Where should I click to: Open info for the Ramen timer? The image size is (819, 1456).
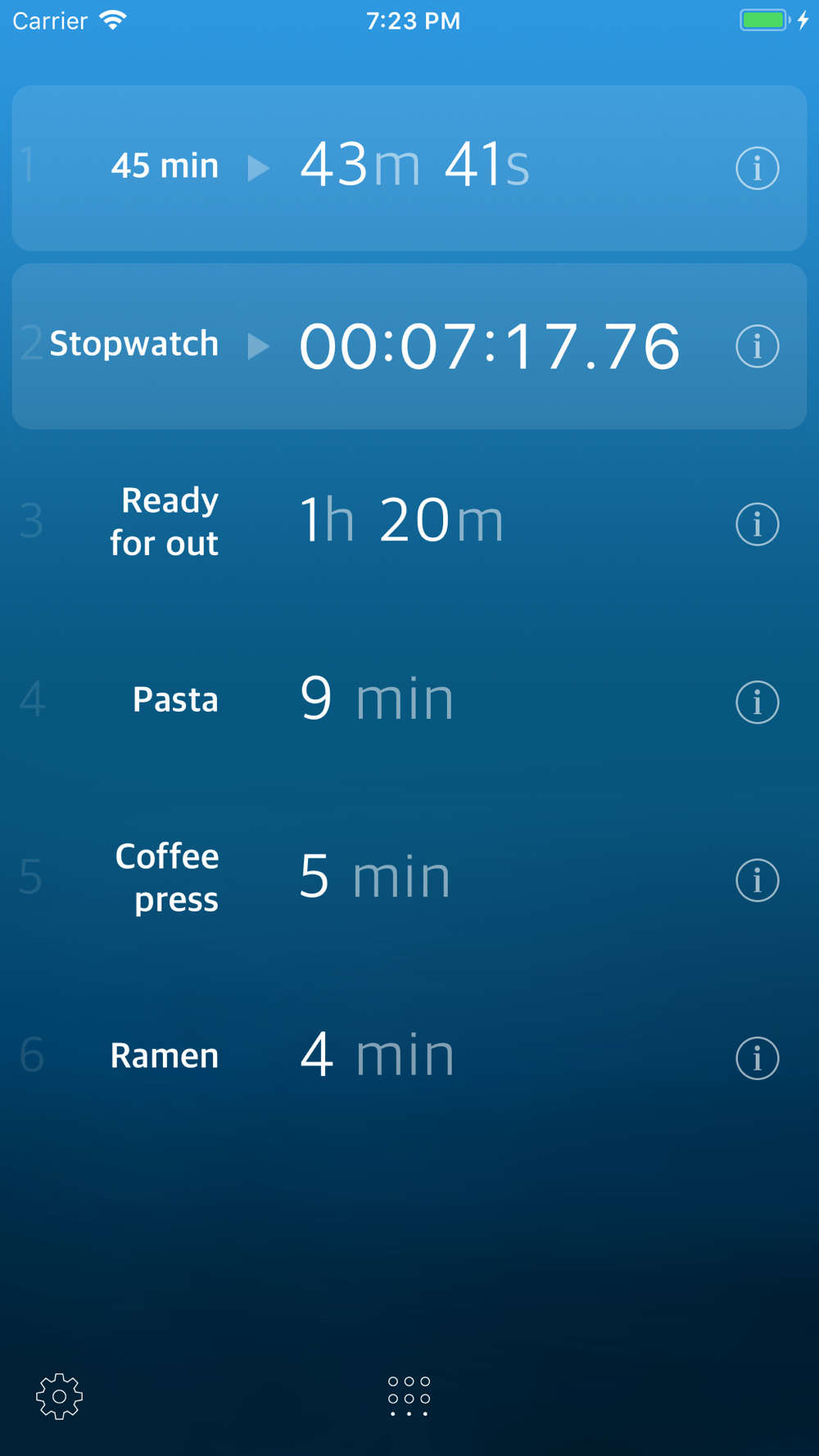[757, 1058]
